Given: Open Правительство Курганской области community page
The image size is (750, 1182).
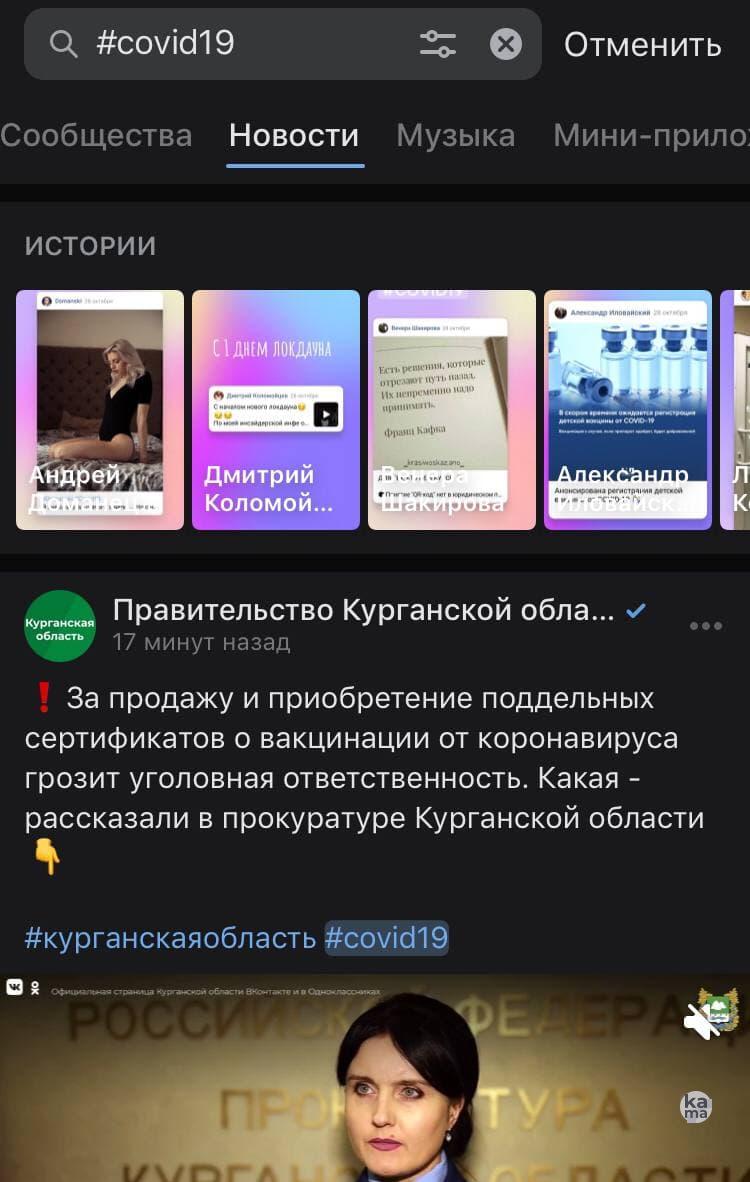Looking at the screenshot, I should coord(363,610).
